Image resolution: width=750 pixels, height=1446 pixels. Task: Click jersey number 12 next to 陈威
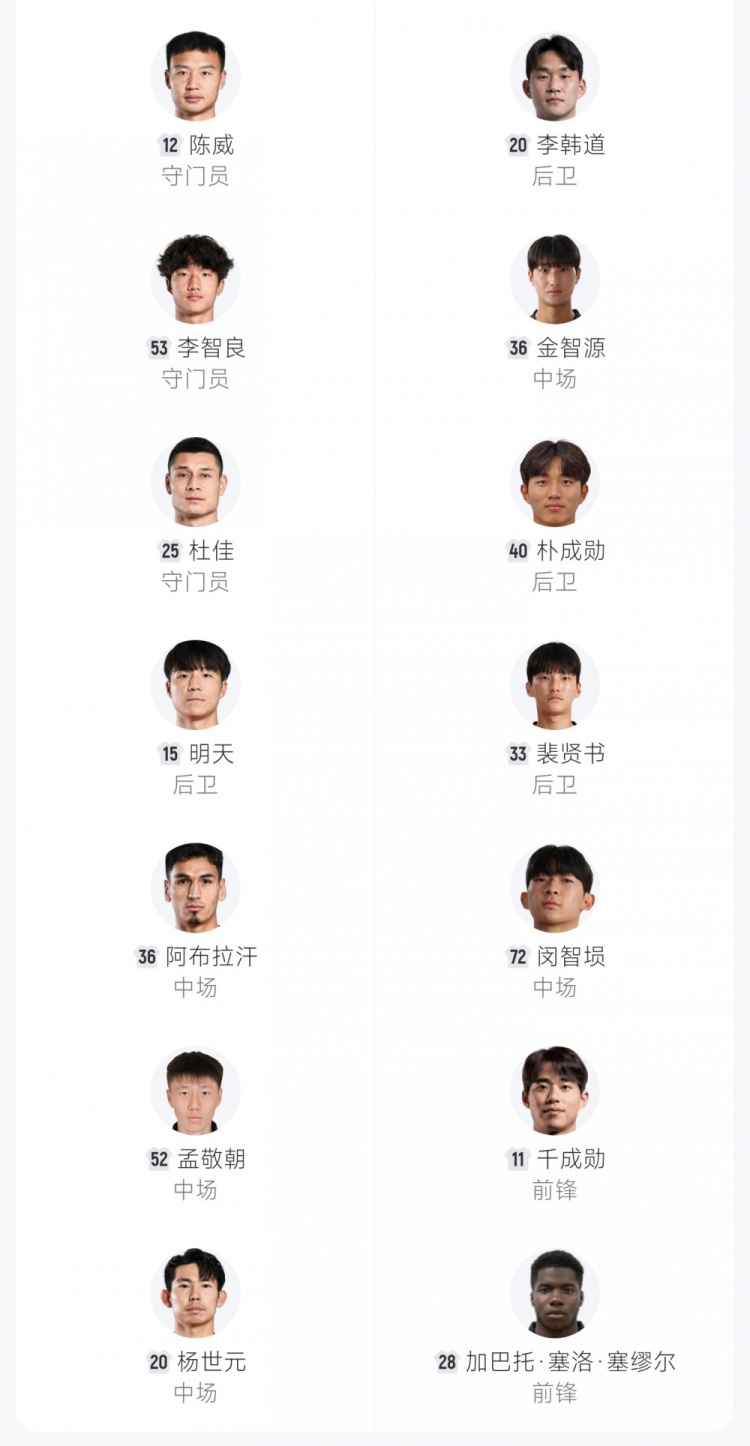click(x=172, y=145)
